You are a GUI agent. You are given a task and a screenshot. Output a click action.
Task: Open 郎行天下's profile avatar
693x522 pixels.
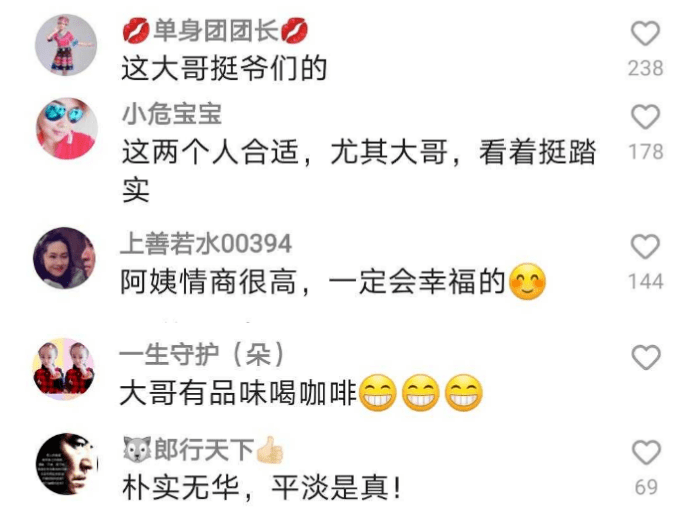click(x=66, y=464)
